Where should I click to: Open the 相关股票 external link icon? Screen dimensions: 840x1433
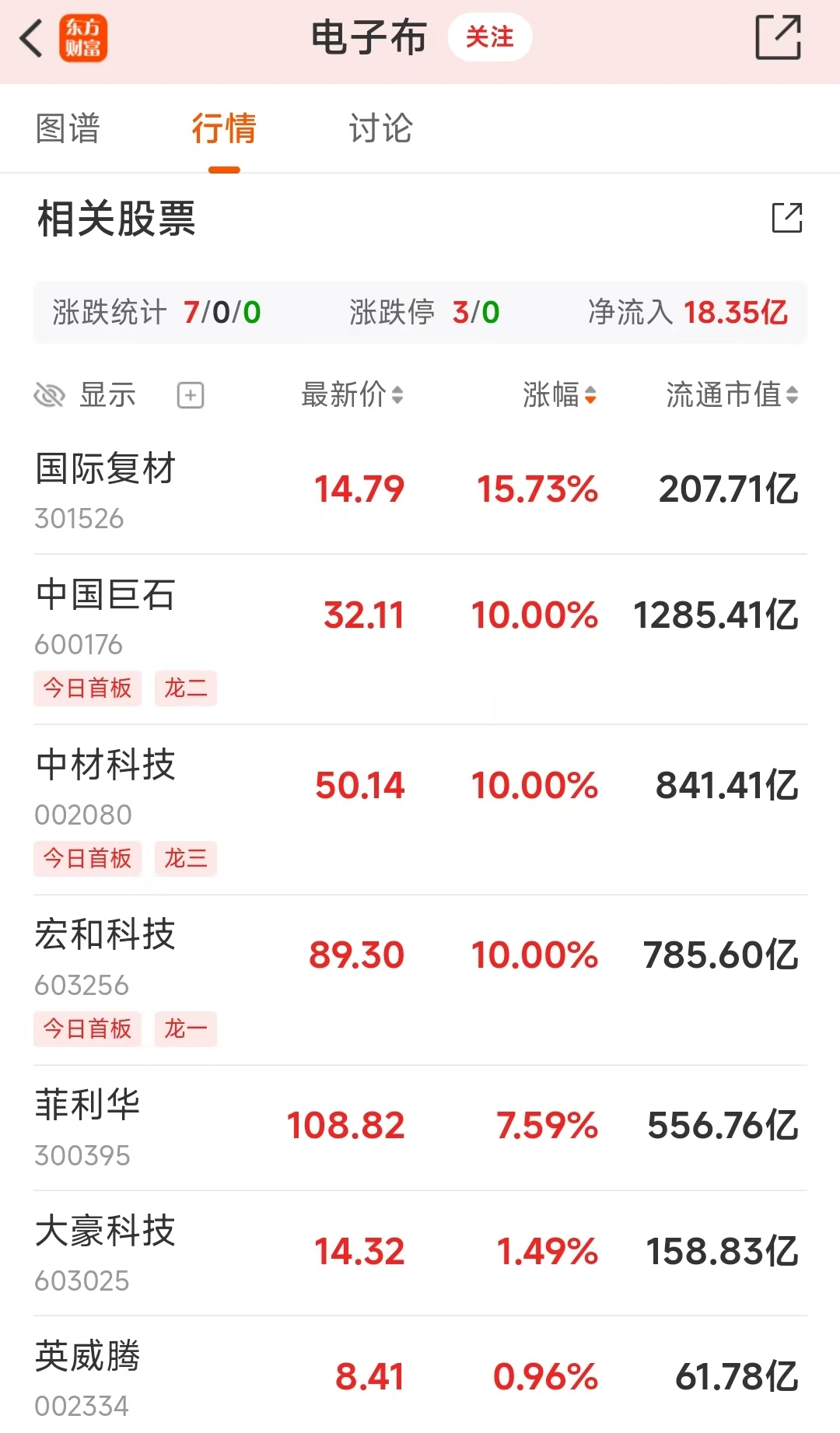pos(788,220)
